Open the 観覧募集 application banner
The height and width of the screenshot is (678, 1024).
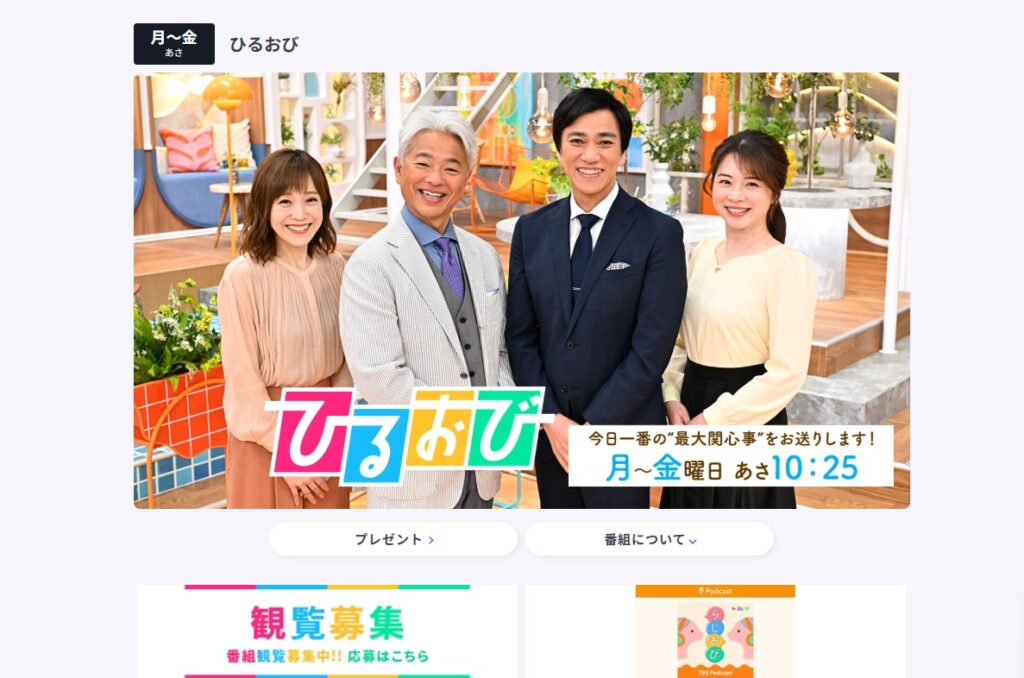327,631
